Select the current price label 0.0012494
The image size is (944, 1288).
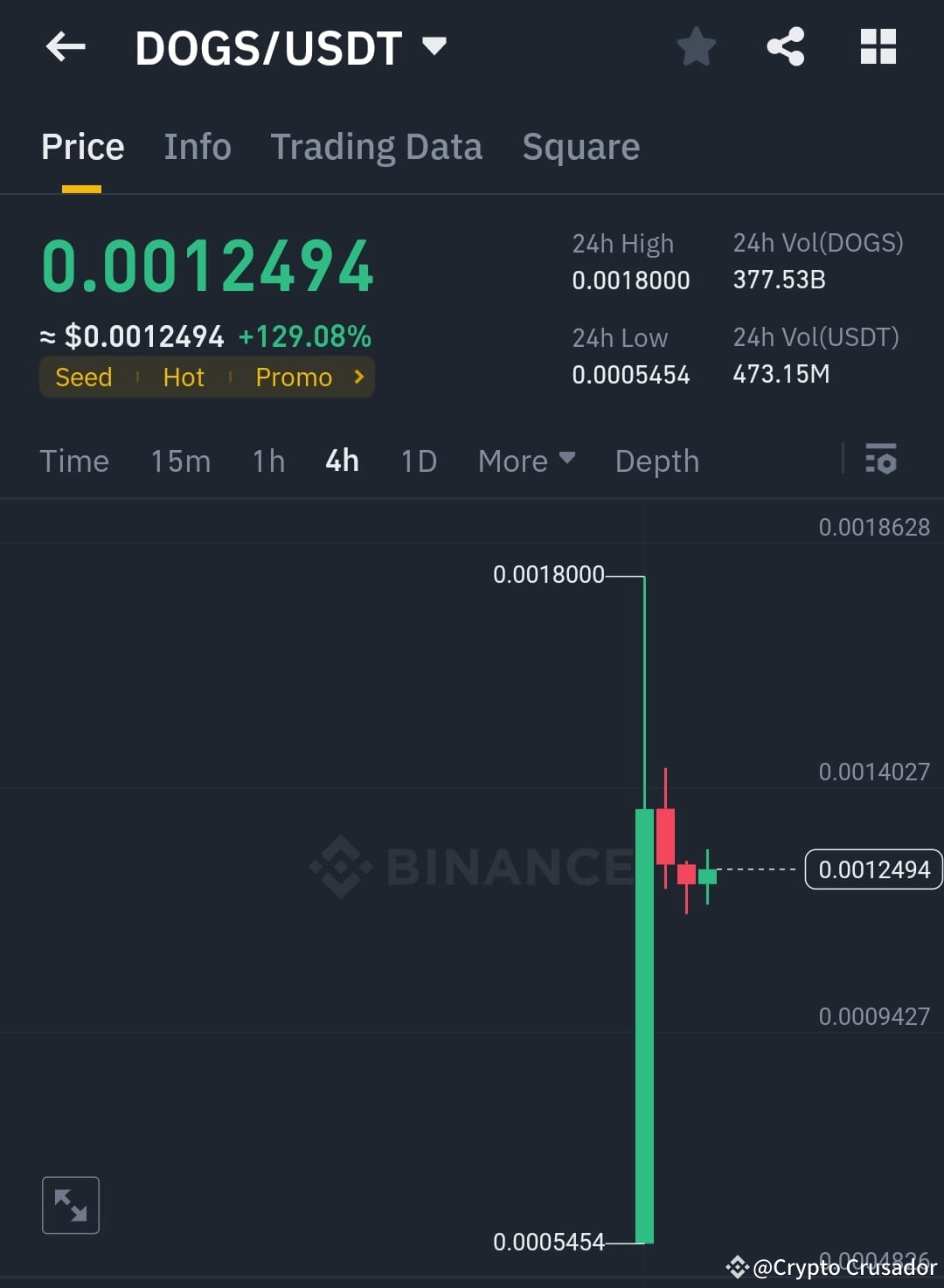click(873, 869)
